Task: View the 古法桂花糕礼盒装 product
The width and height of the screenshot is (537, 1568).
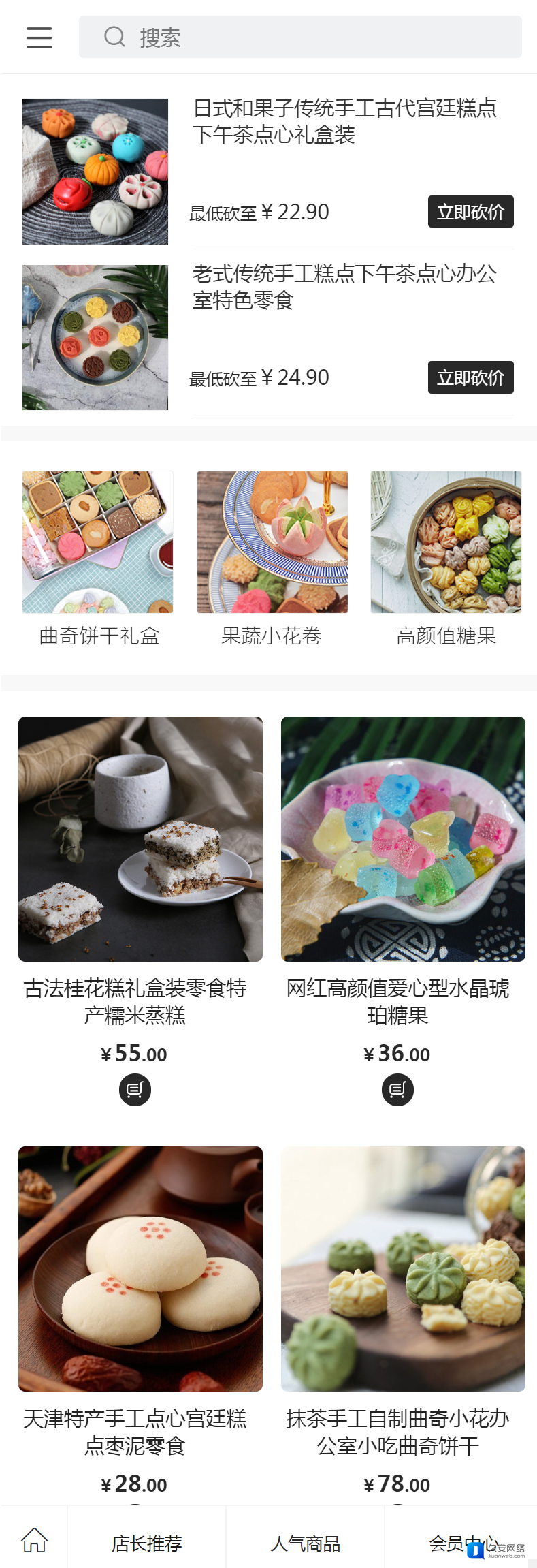Action: 140,838
